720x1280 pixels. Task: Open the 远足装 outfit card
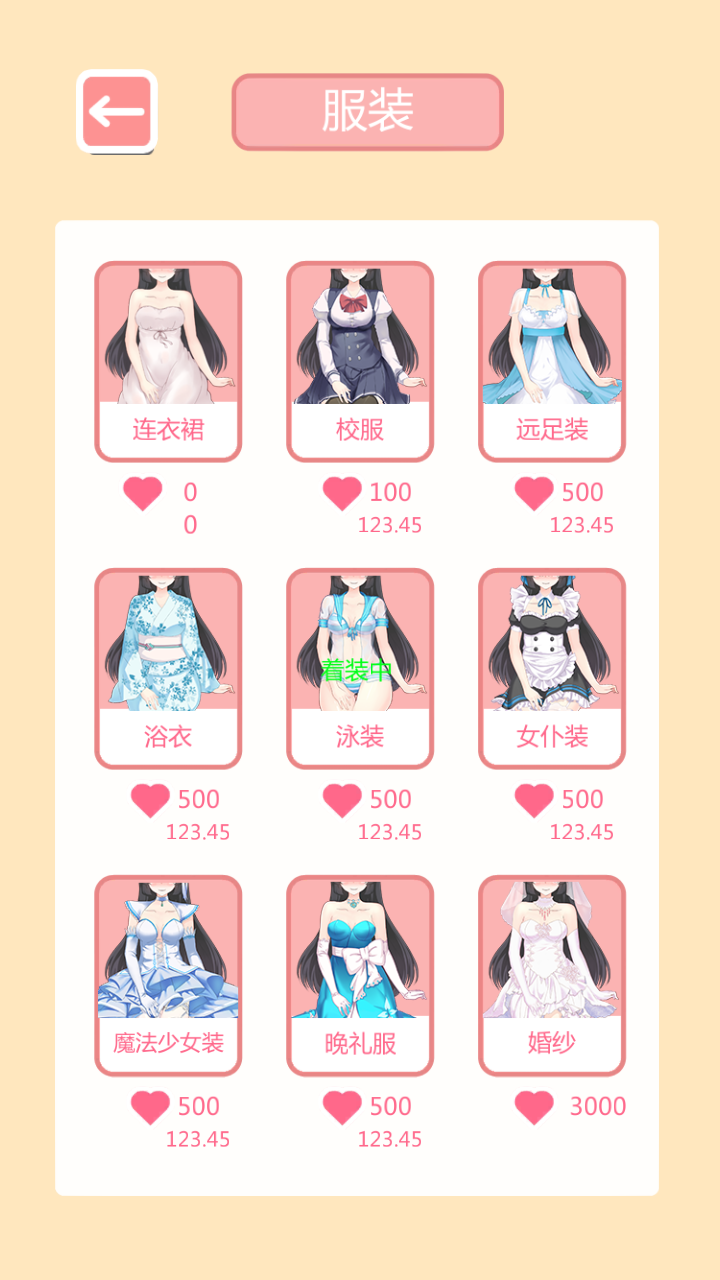(552, 361)
